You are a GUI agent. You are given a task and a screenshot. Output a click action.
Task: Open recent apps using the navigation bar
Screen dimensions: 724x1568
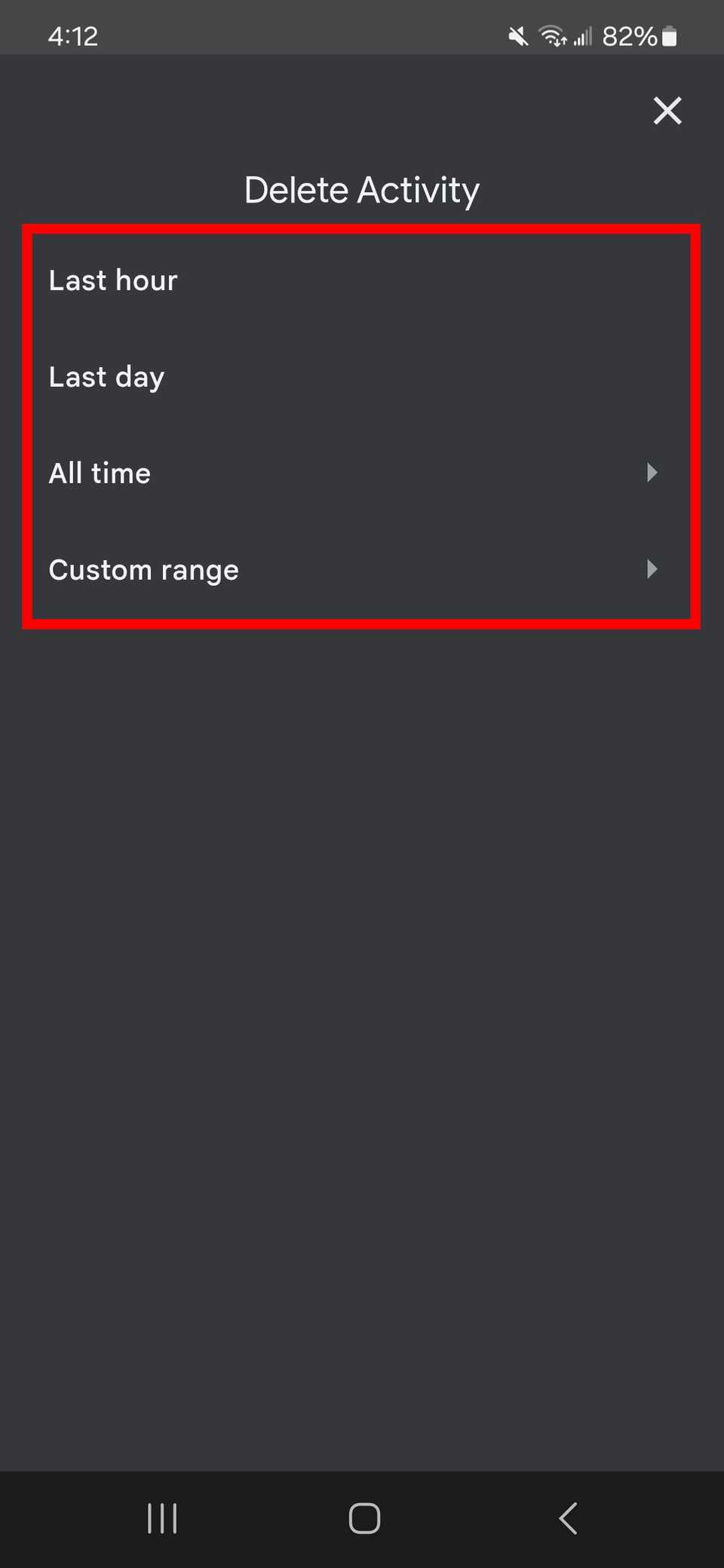(162, 1519)
